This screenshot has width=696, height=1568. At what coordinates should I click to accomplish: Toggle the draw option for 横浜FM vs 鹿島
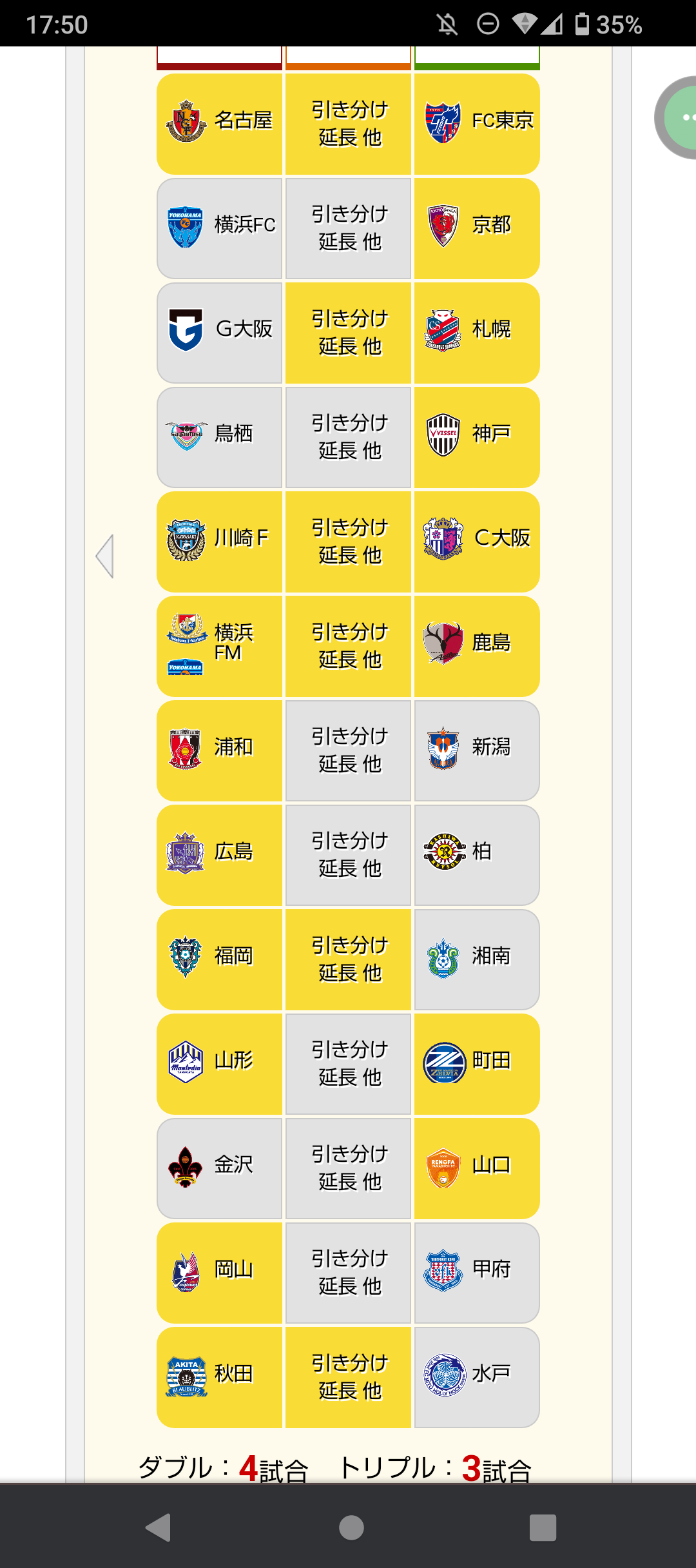pyautogui.click(x=348, y=646)
